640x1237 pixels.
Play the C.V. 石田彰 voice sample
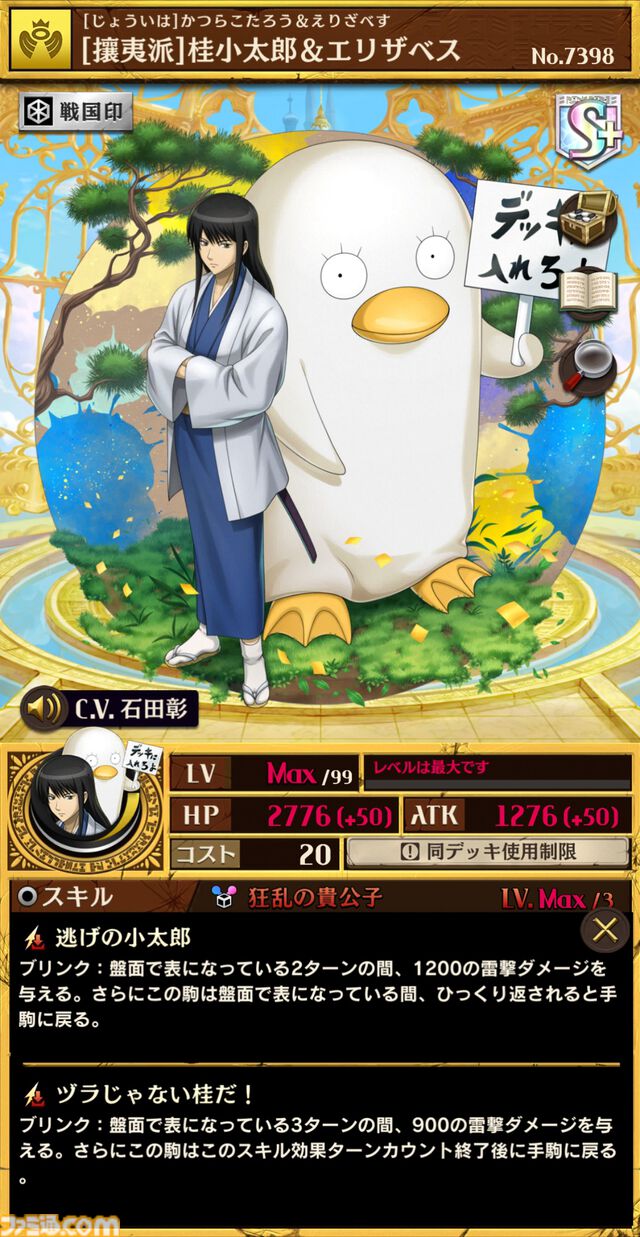point(110,709)
